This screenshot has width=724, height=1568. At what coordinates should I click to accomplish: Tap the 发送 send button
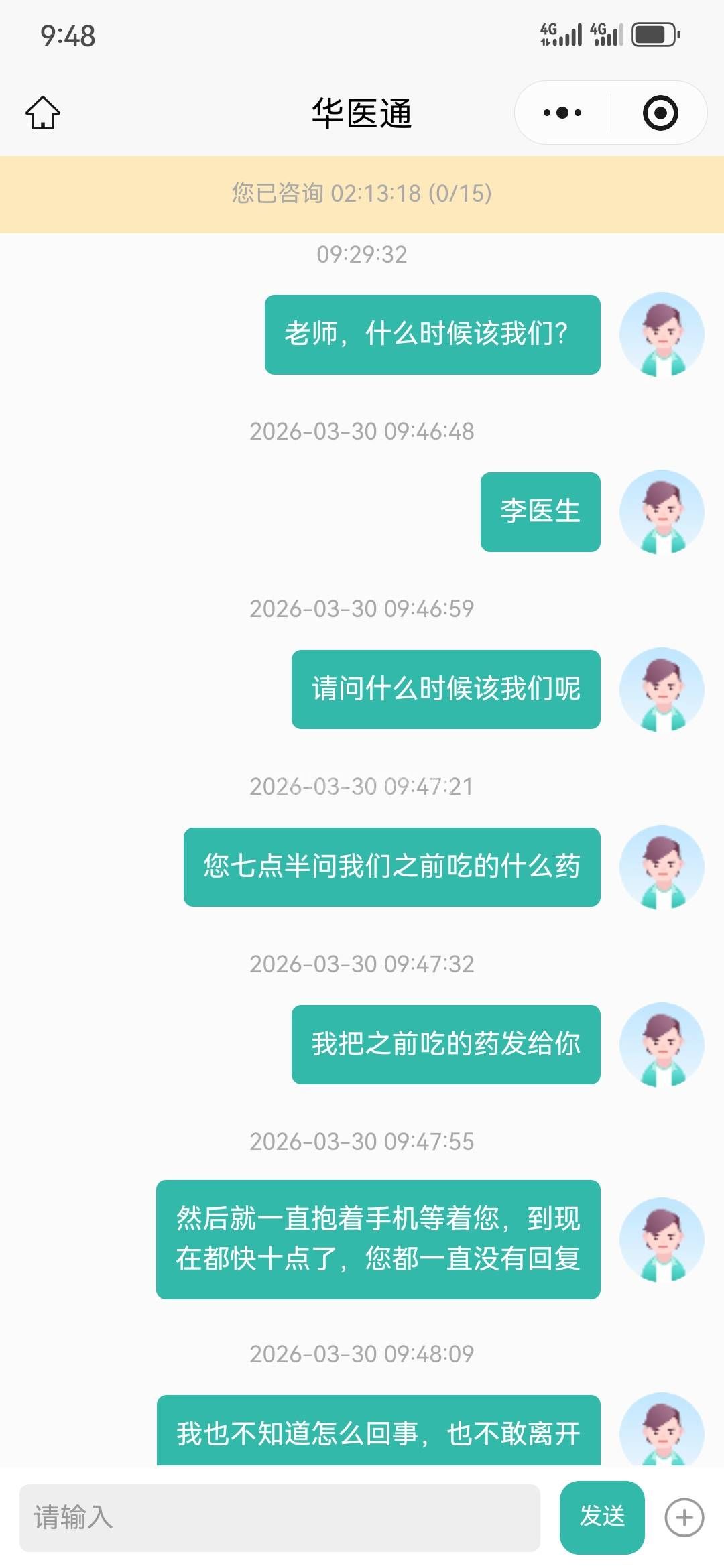[602, 1517]
